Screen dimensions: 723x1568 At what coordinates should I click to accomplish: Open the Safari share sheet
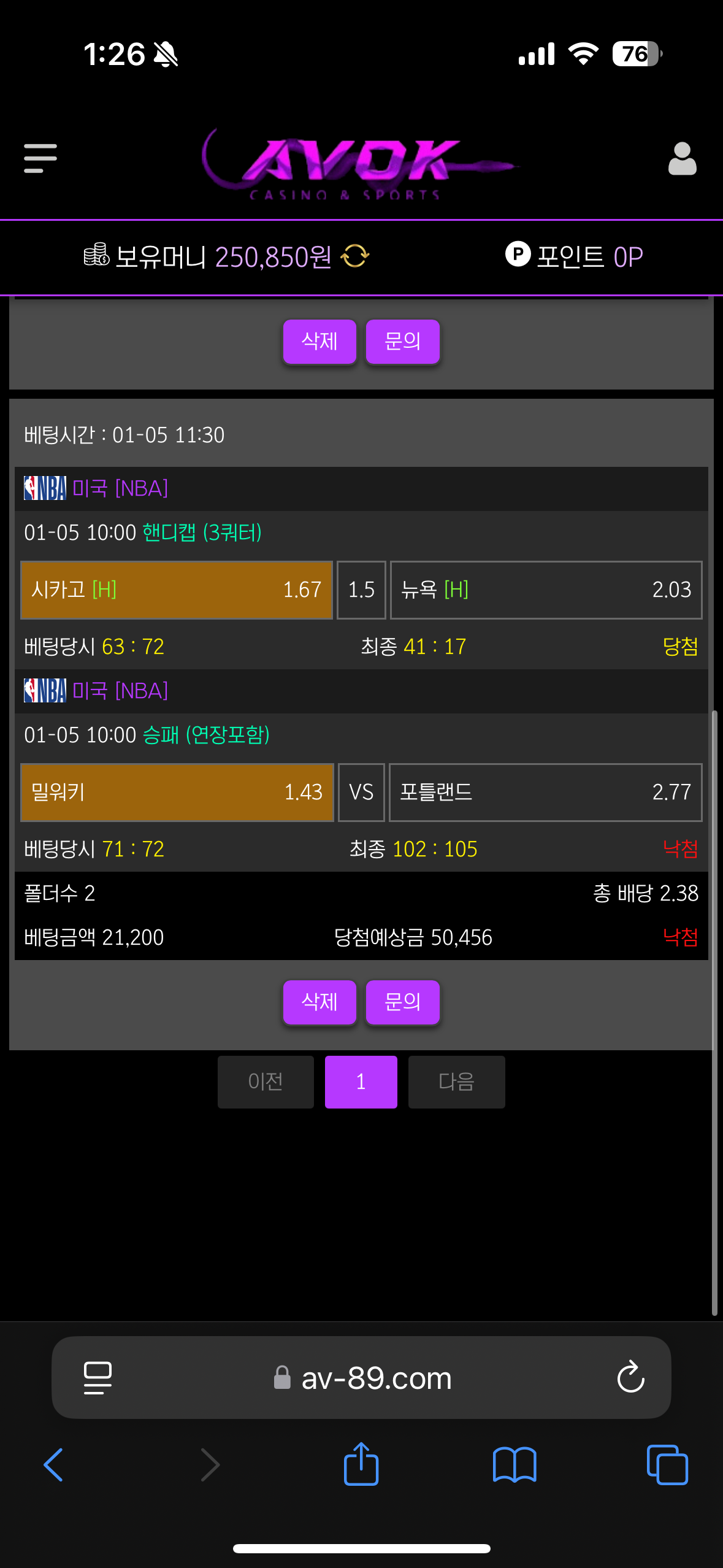coord(361,1464)
